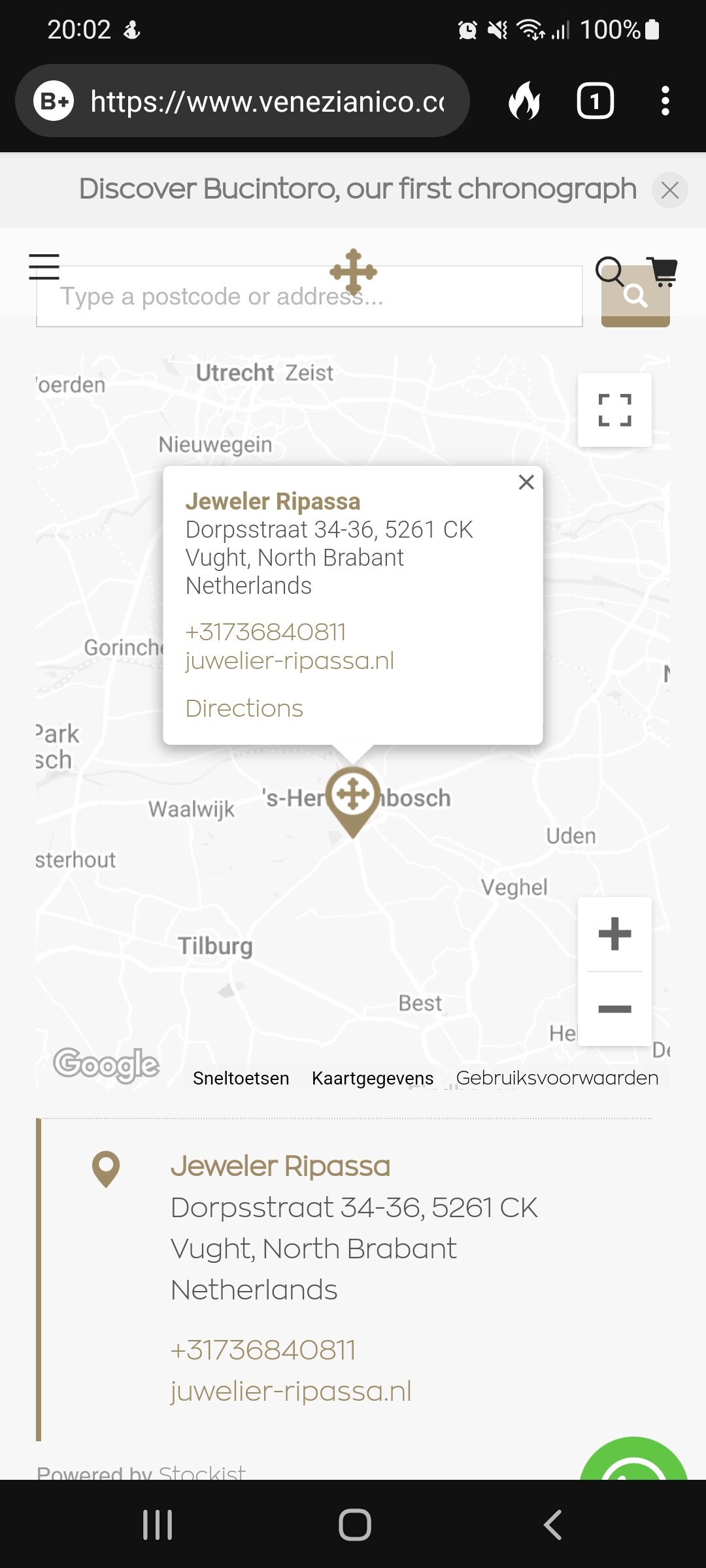Call +31736840811 from the map popup
This screenshot has width=706, height=1568.
(265, 632)
